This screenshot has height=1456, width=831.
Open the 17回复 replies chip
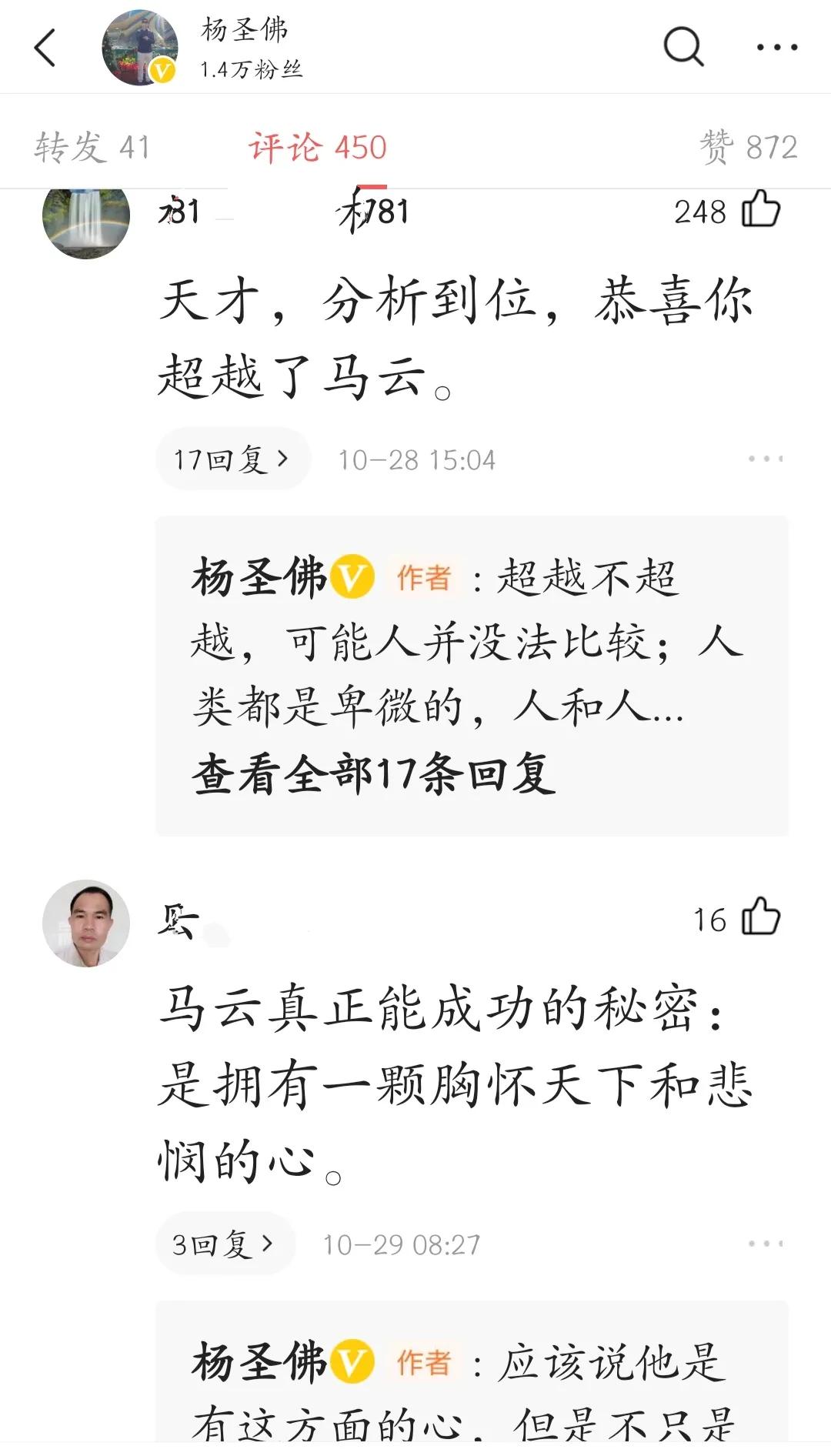[232, 459]
